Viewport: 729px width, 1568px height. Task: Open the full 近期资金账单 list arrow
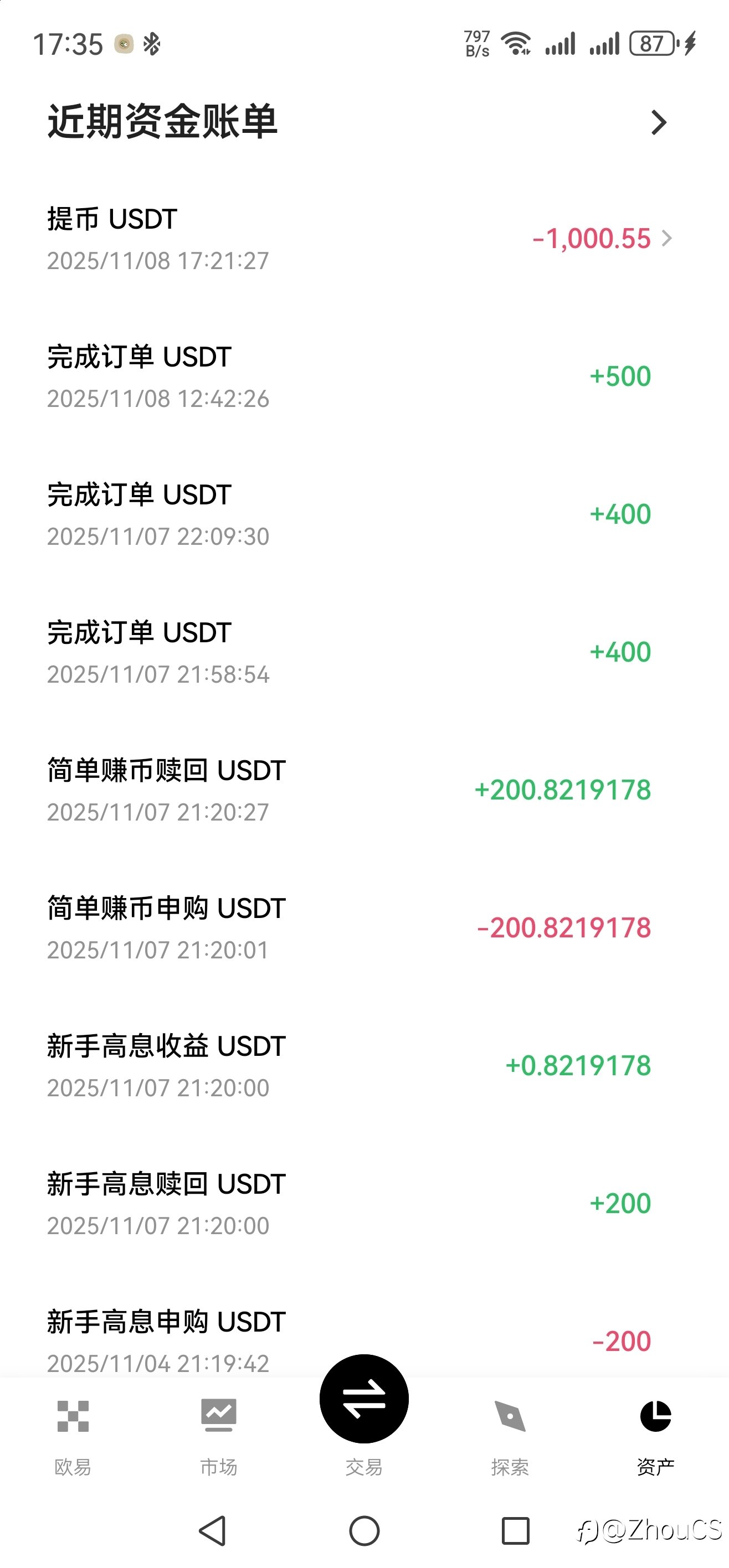(658, 122)
